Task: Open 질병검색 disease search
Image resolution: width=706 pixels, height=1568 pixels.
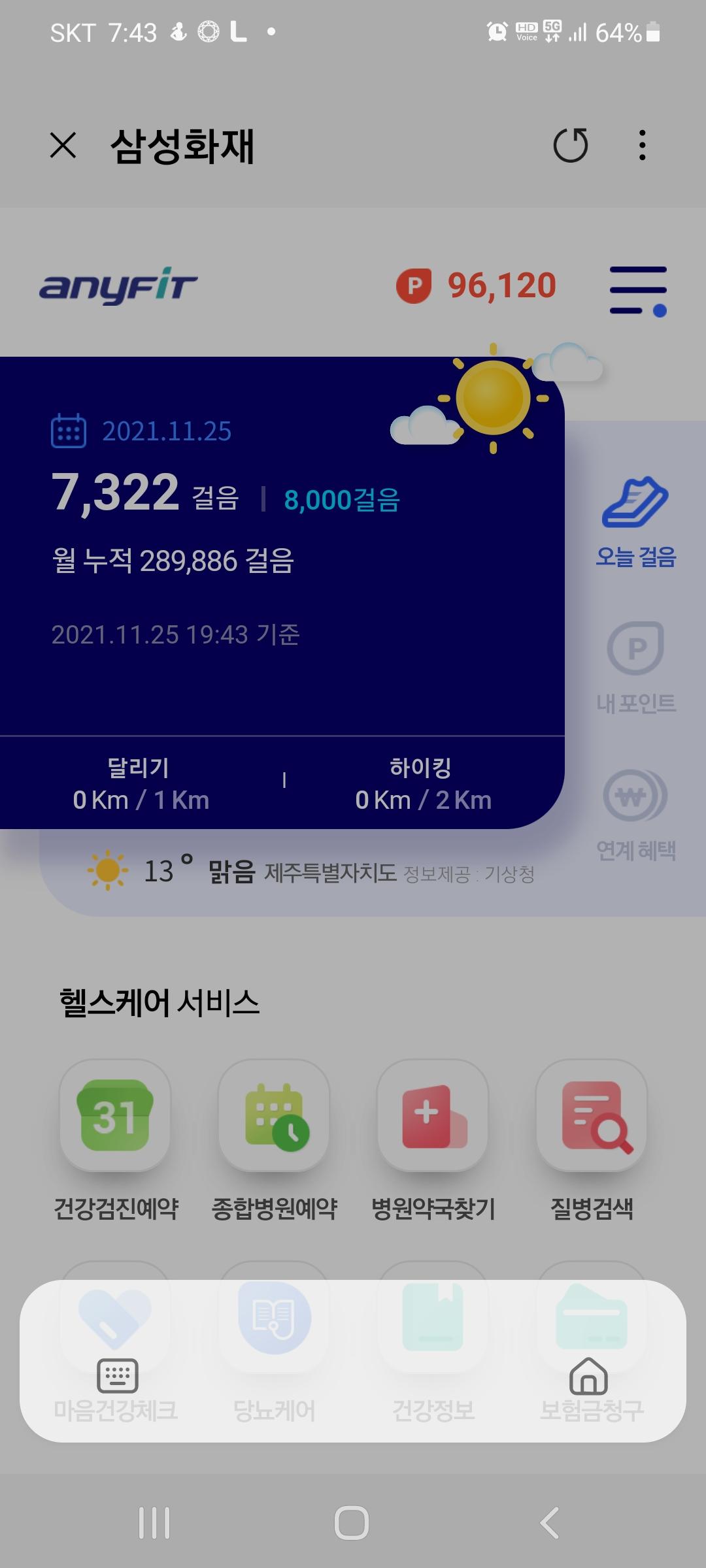Action: (x=592, y=1116)
